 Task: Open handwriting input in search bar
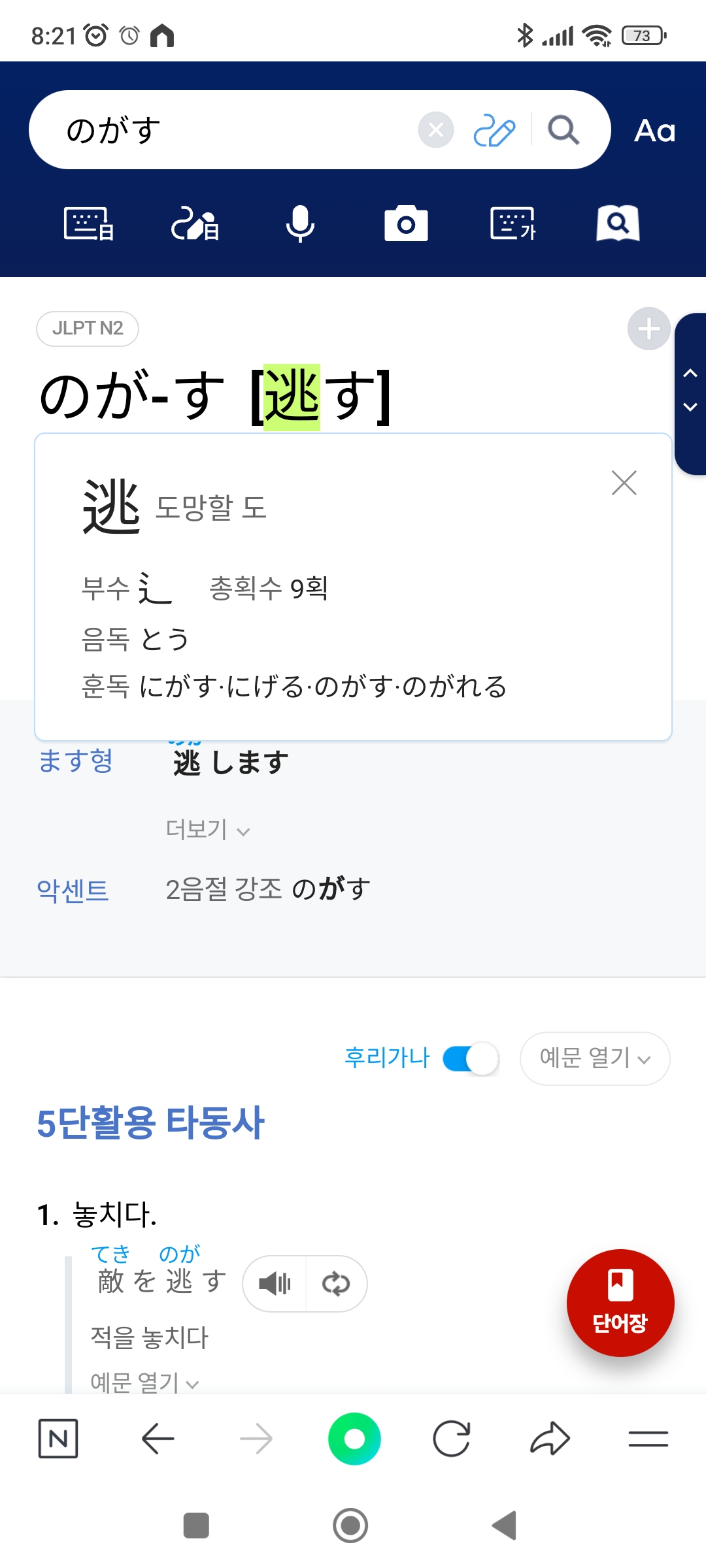[x=494, y=130]
